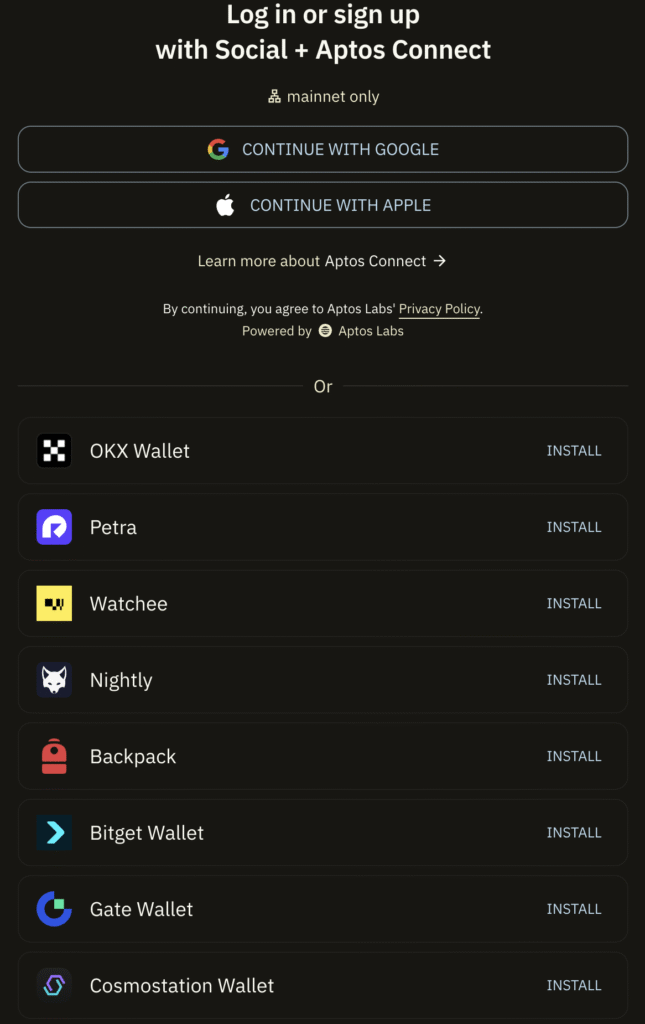The height and width of the screenshot is (1024, 645).
Task: Install OKX Wallet
Action: click(x=573, y=451)
